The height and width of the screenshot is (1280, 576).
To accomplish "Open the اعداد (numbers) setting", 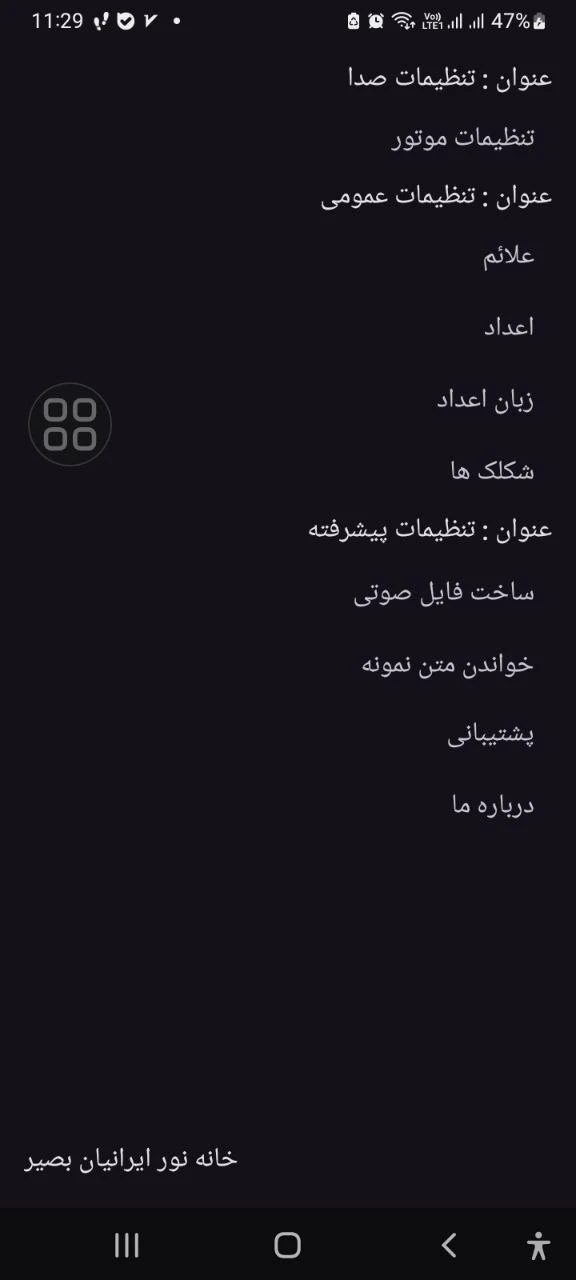I will [509, 327].
